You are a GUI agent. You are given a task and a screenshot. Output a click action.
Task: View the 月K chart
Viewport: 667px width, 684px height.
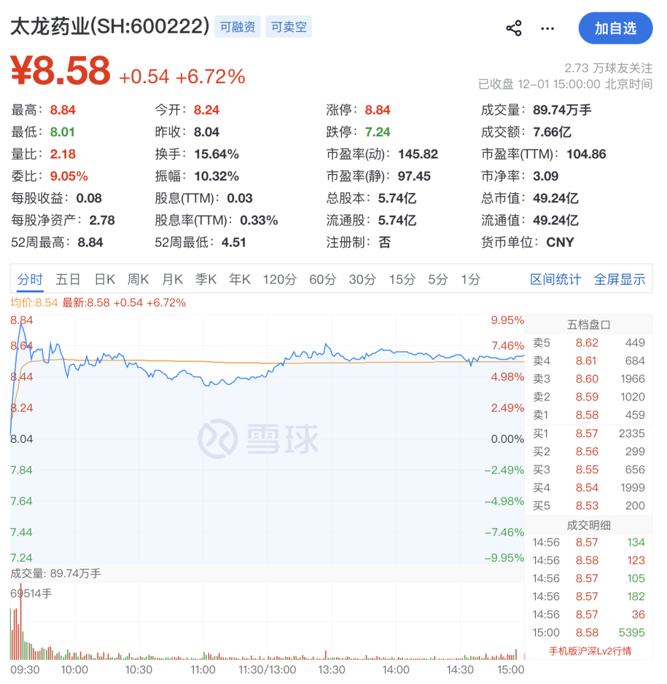coord(173,280)
